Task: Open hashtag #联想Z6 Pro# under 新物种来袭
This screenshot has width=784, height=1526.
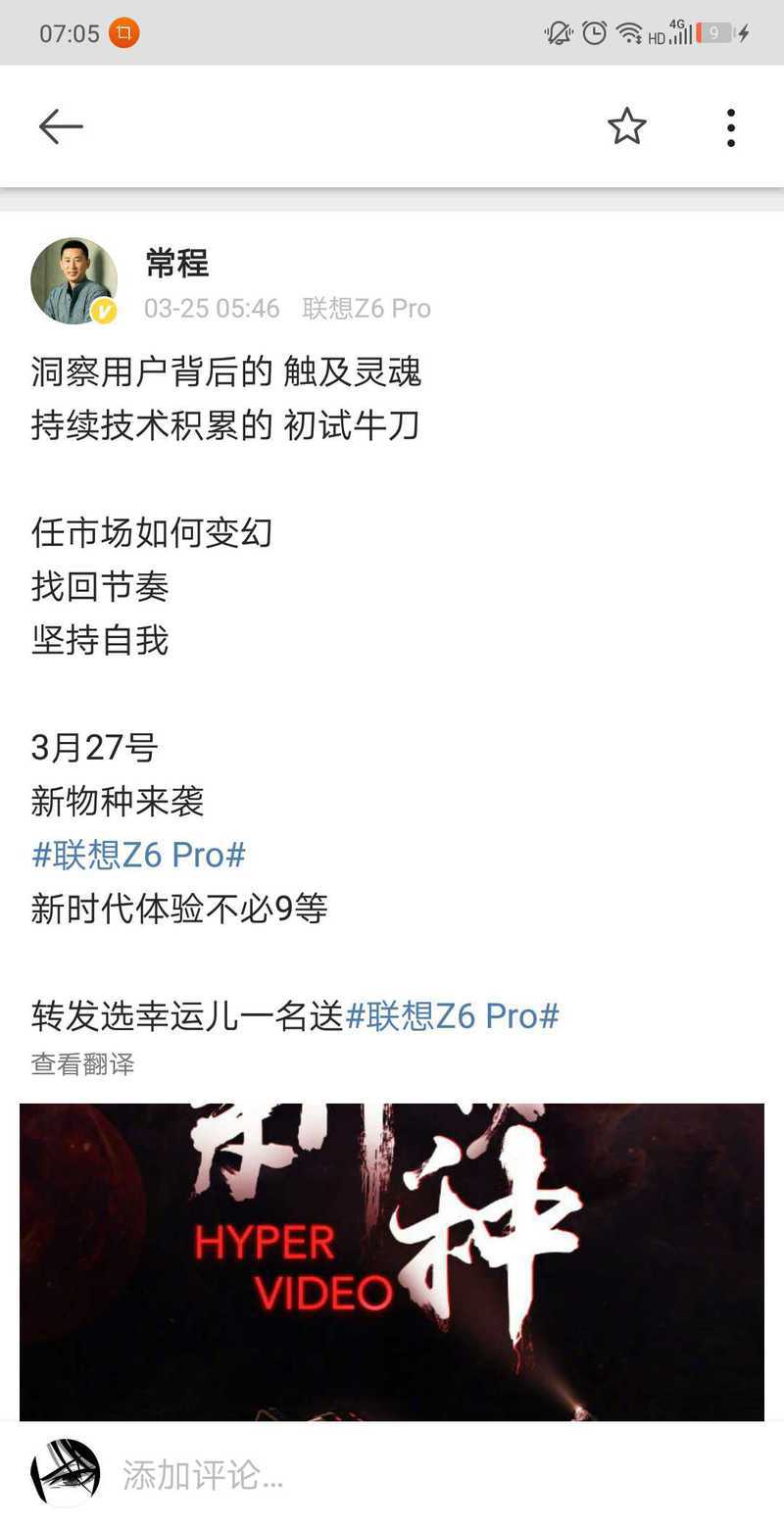Action: pos(138,856)
